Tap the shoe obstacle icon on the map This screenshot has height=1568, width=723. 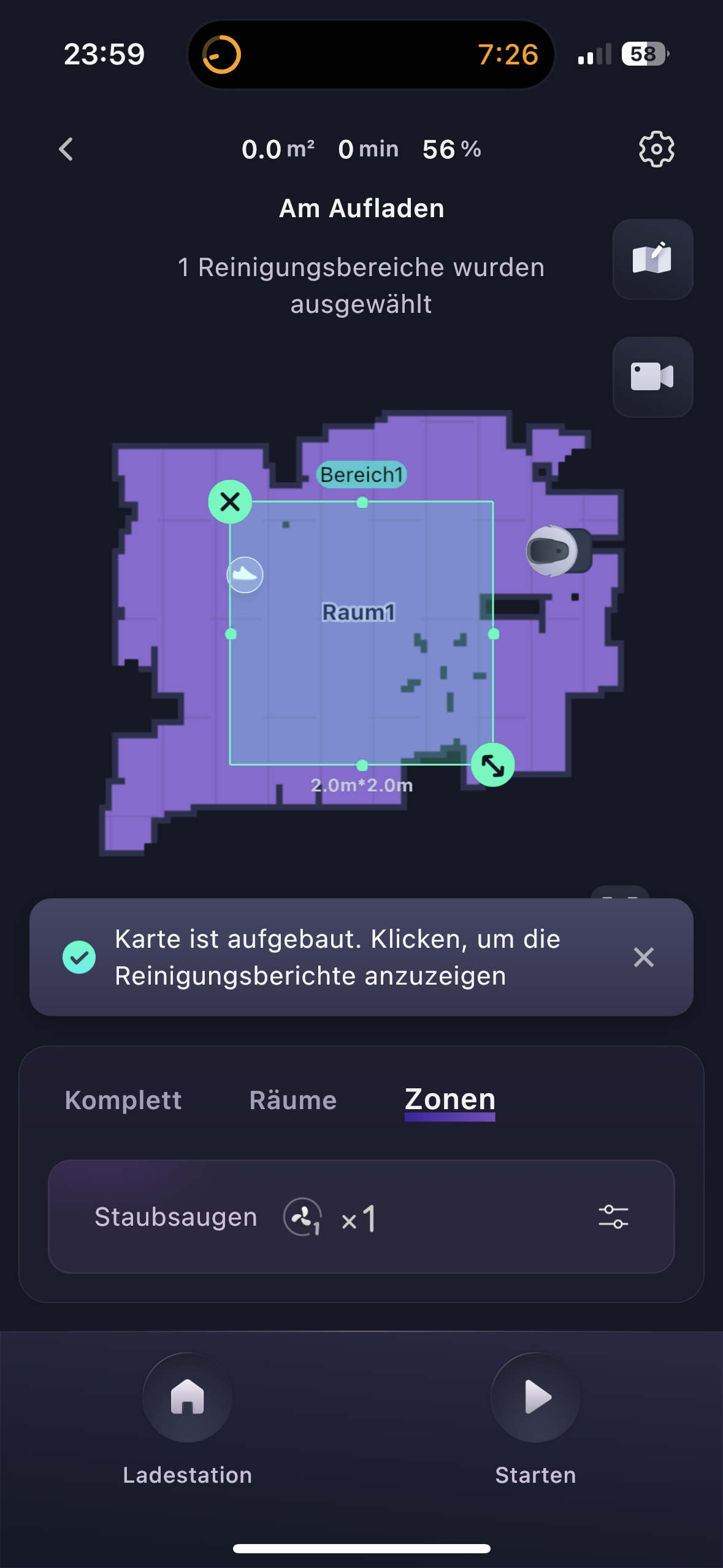245,575
